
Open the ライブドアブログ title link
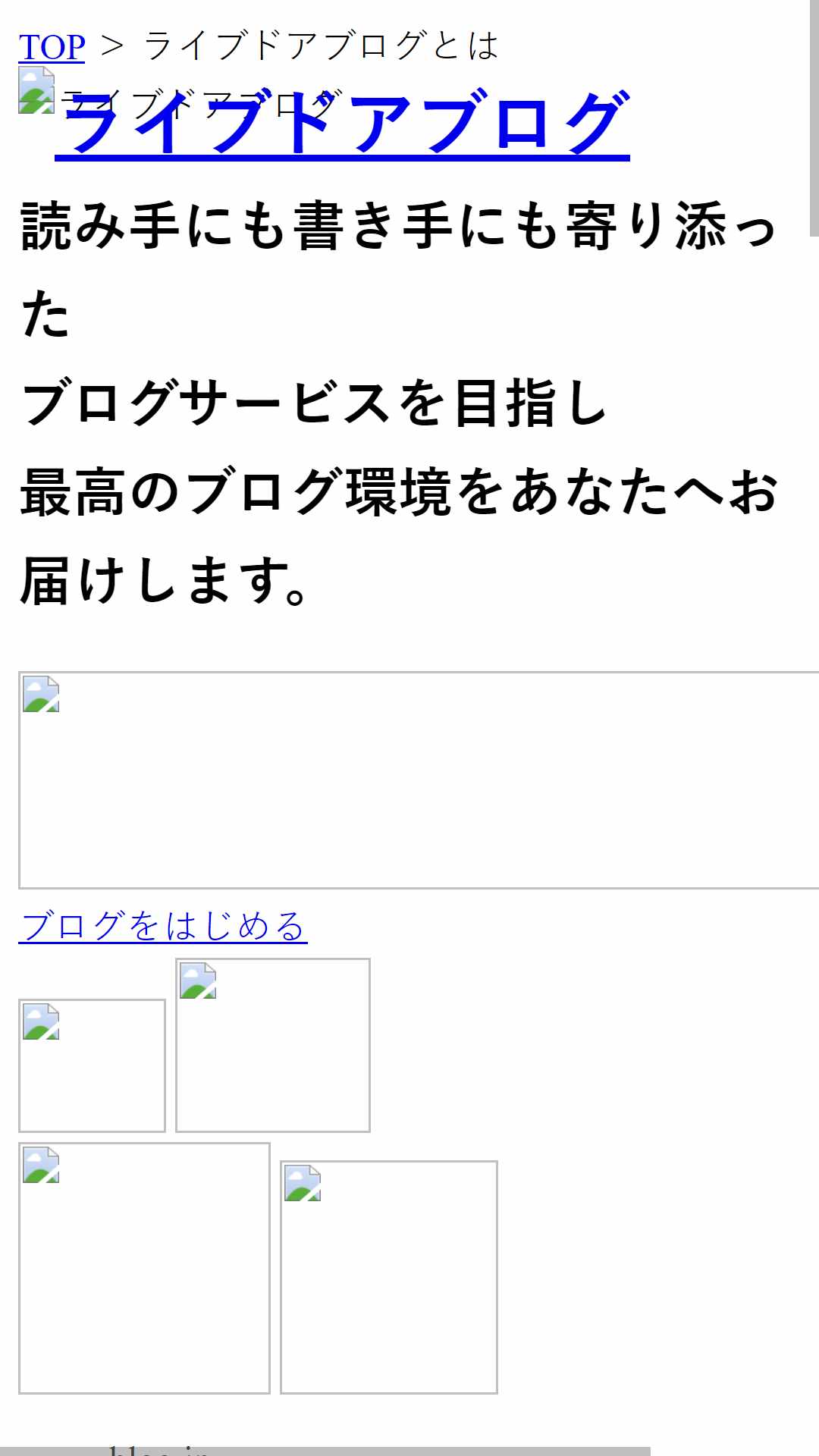[x=342, y=121]
